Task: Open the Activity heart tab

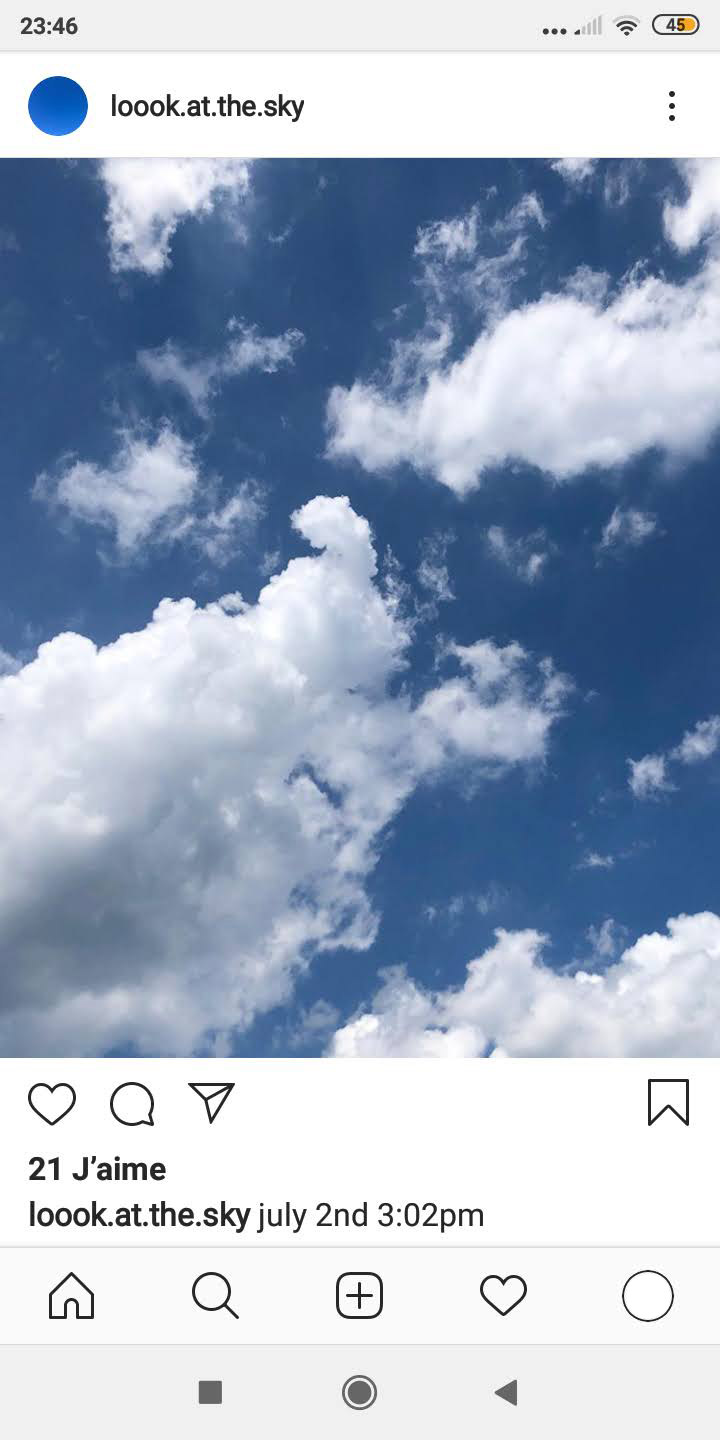Action: [503, 1297]
